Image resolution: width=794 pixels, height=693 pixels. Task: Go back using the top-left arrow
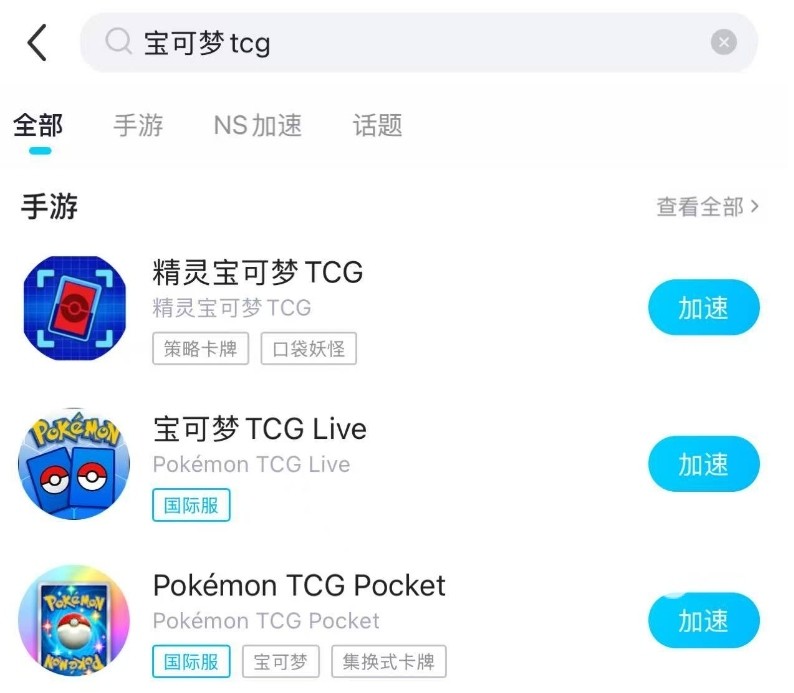point(37,43)
